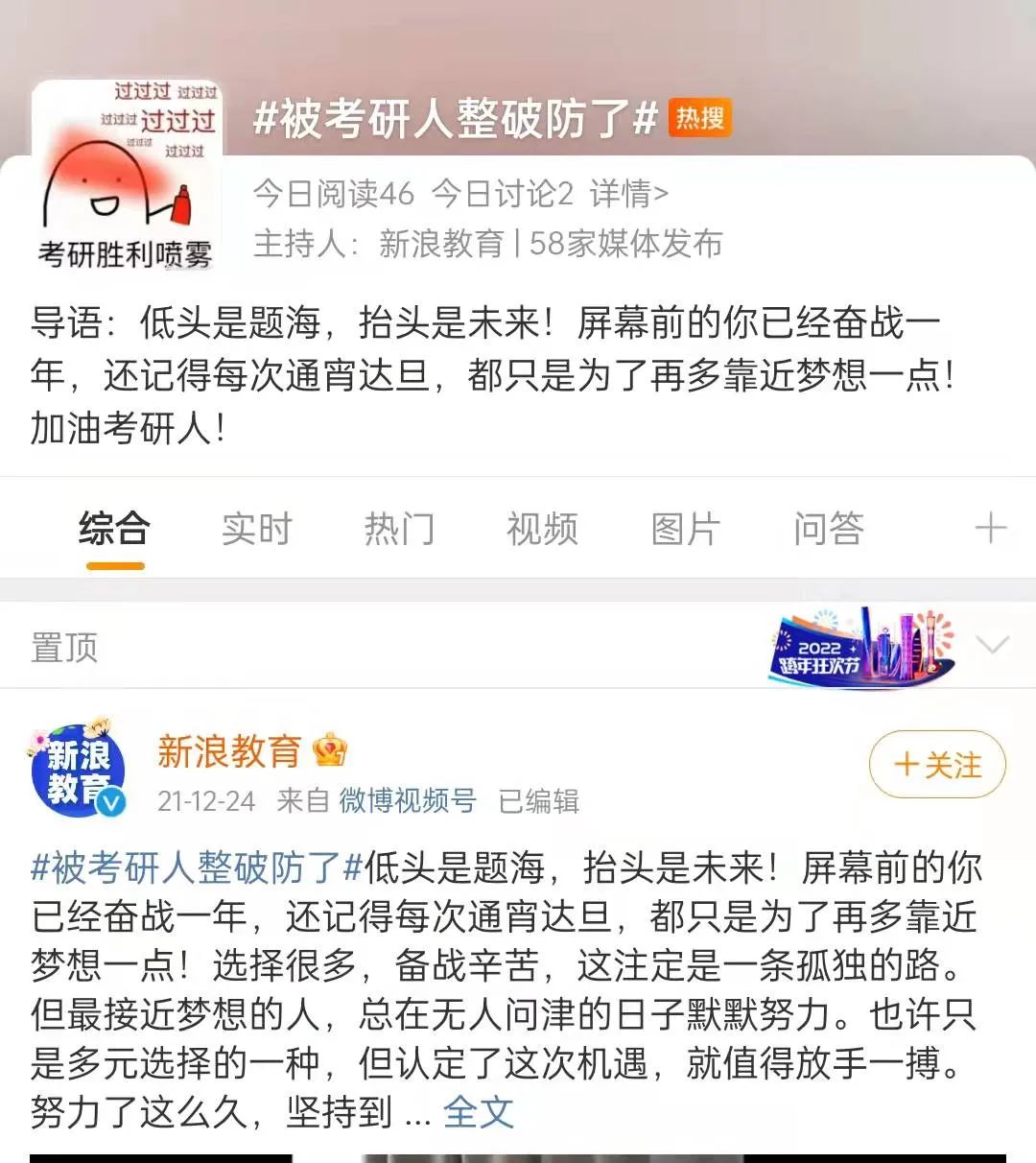Open the 2022 跨年狂欢节 banner
1036x1163 pixels.
[861, 647]
